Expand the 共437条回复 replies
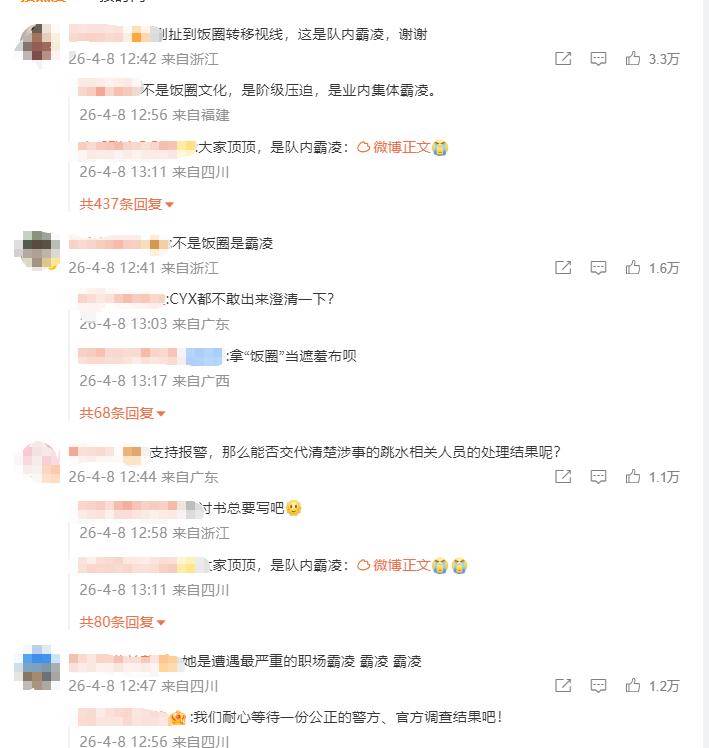Image resolution: width=709 pixels, height=748 pixels. pos(126,204)
